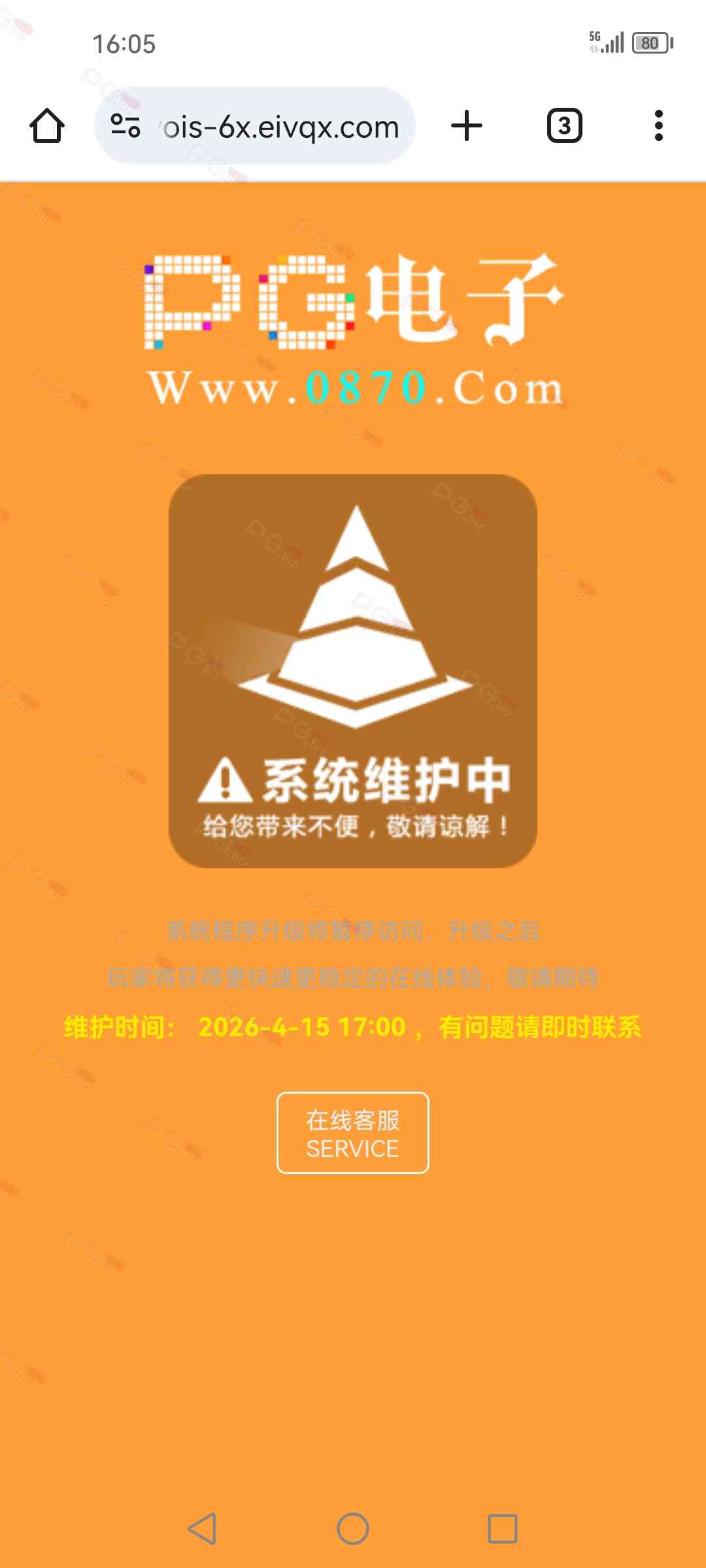This screenshot has height=1568, width=706.
Task: Go back using system navigation
Action: coord(203,1529)
